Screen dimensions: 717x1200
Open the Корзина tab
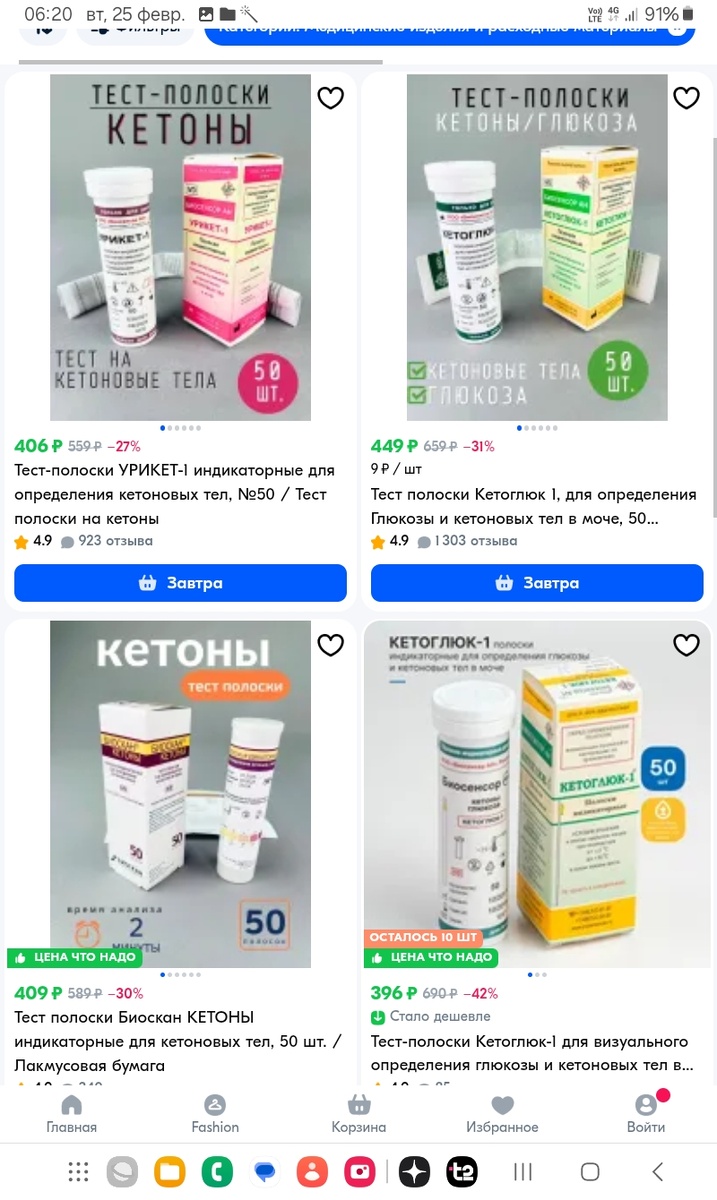(x=358, y=1114)
